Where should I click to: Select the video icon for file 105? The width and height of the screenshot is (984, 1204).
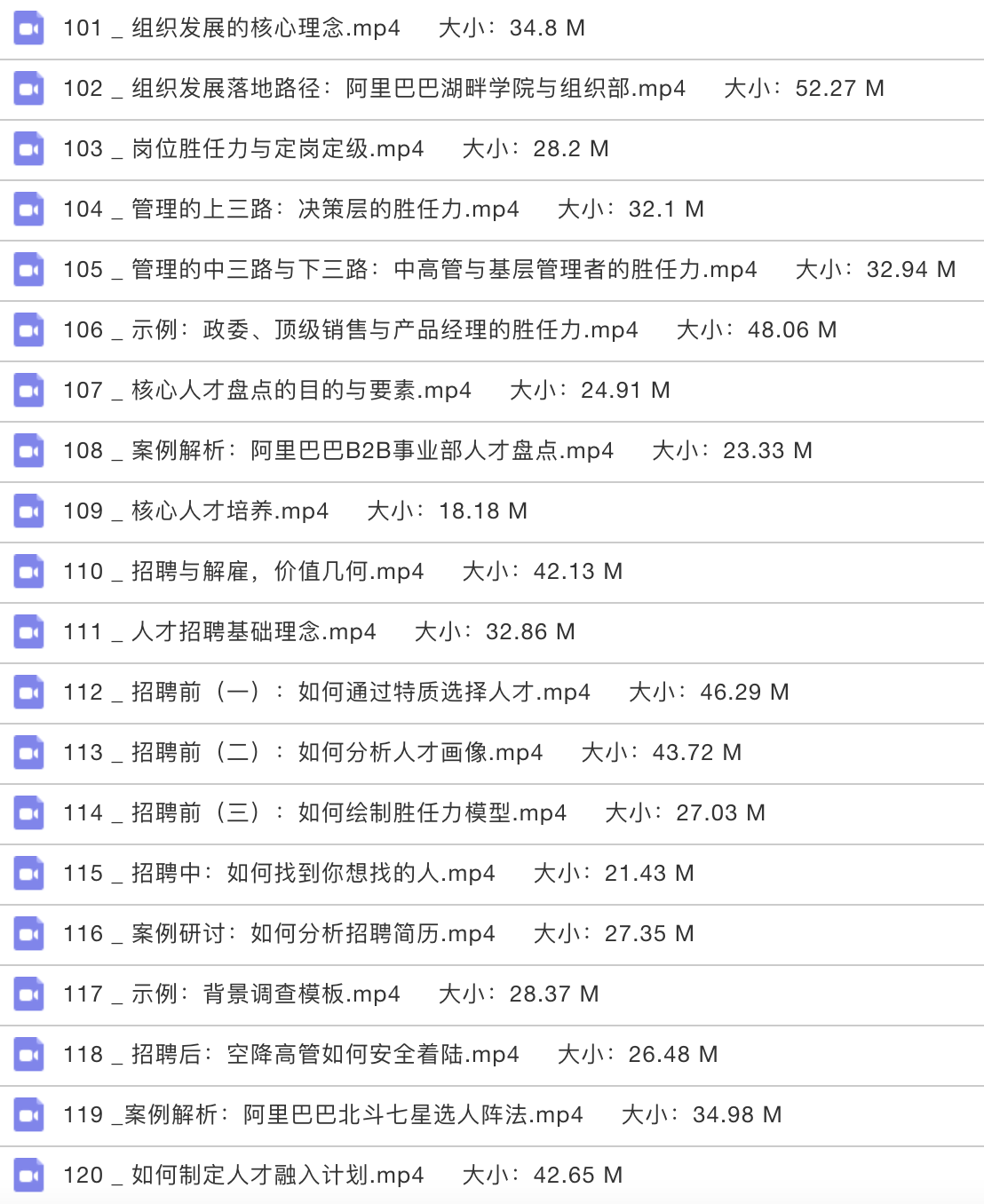point(28,269)
